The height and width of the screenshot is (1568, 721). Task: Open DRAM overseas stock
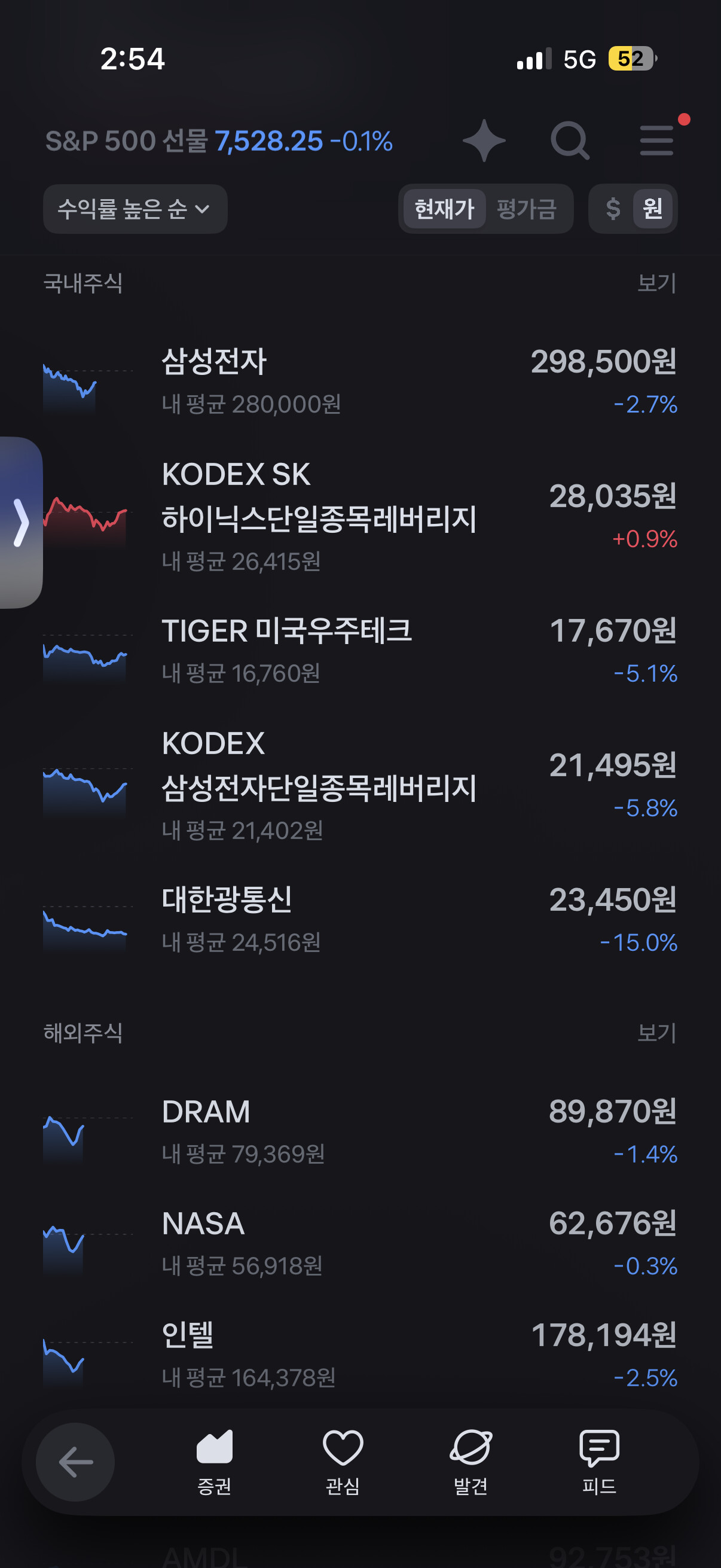pyautogui.click(x=360, y=1132)
